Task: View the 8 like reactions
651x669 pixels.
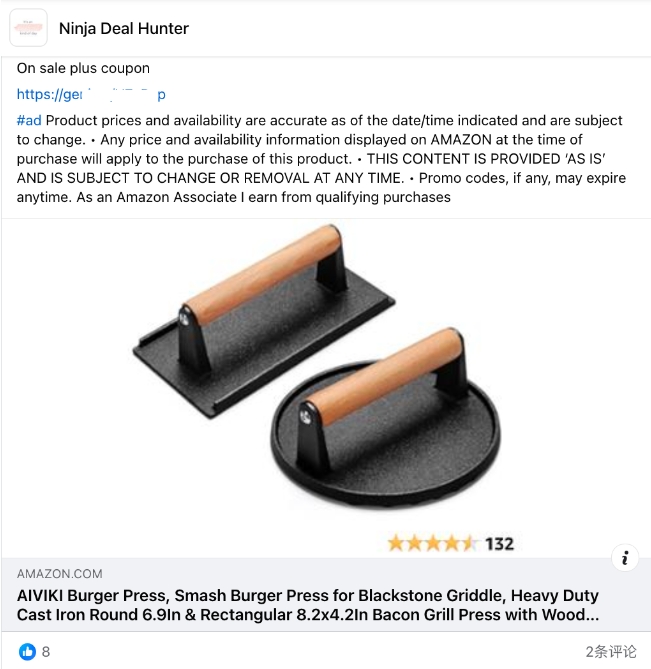Action: pos(35,651)
